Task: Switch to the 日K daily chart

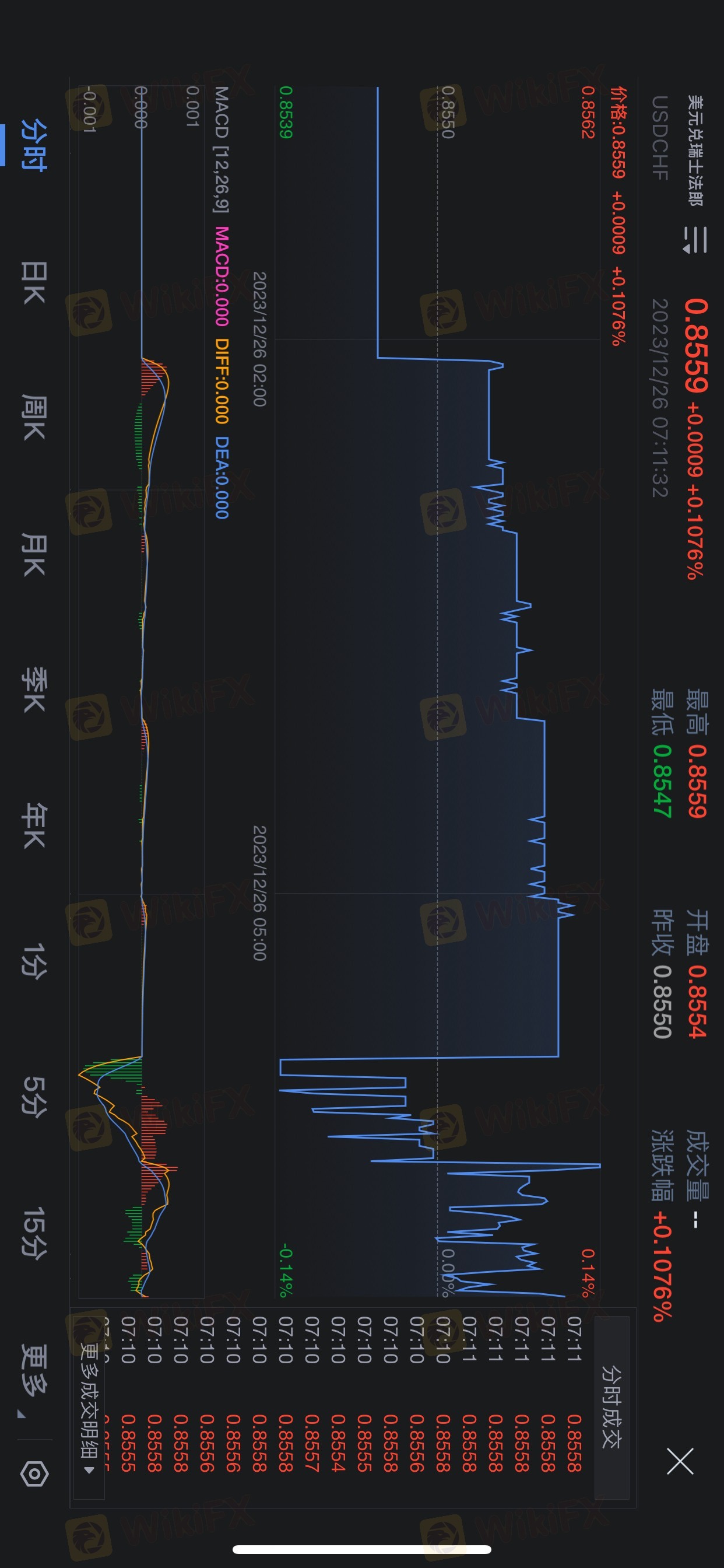Action: coord(33,283)
